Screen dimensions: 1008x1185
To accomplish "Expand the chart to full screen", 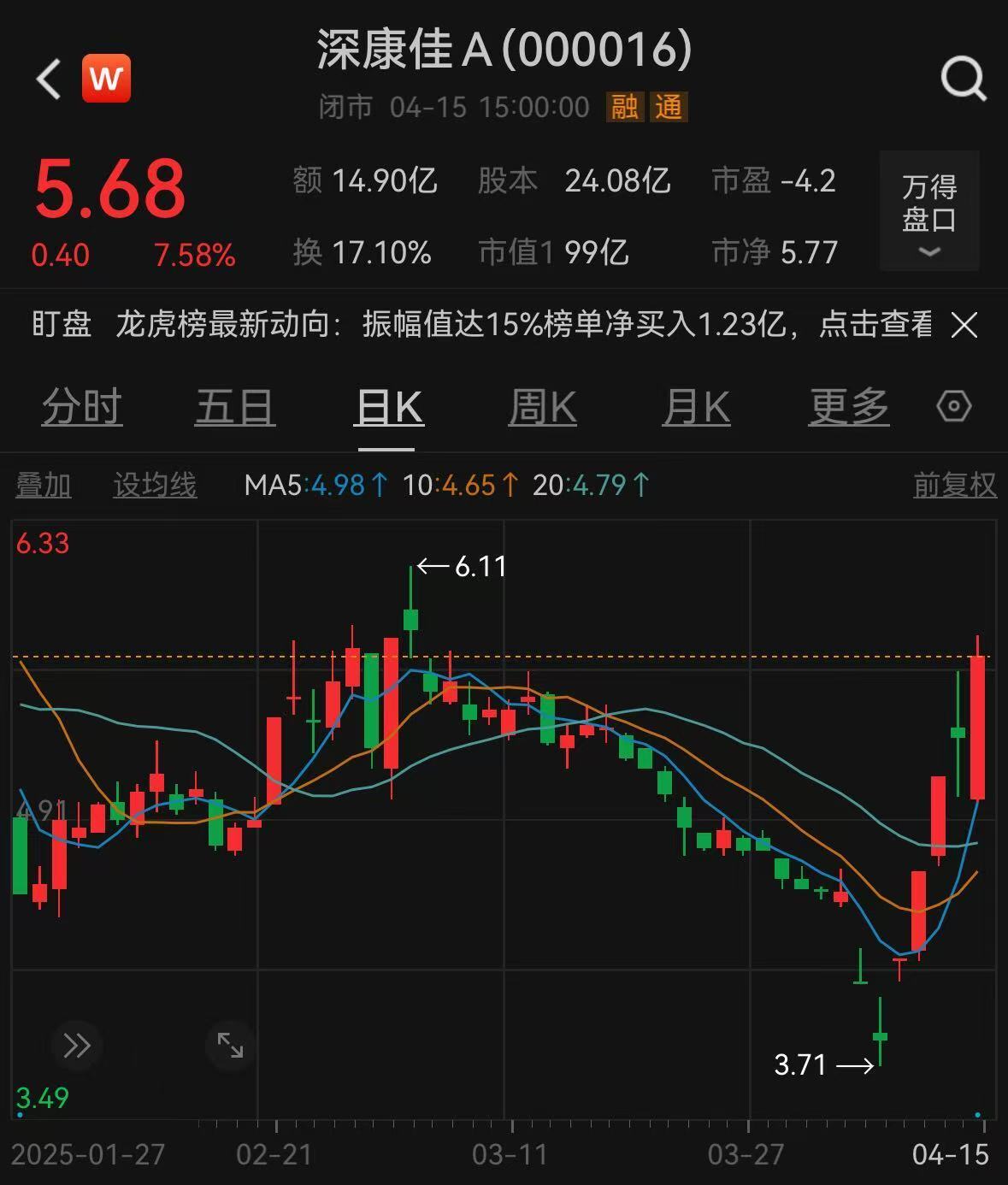I will tap(230, 1045).
